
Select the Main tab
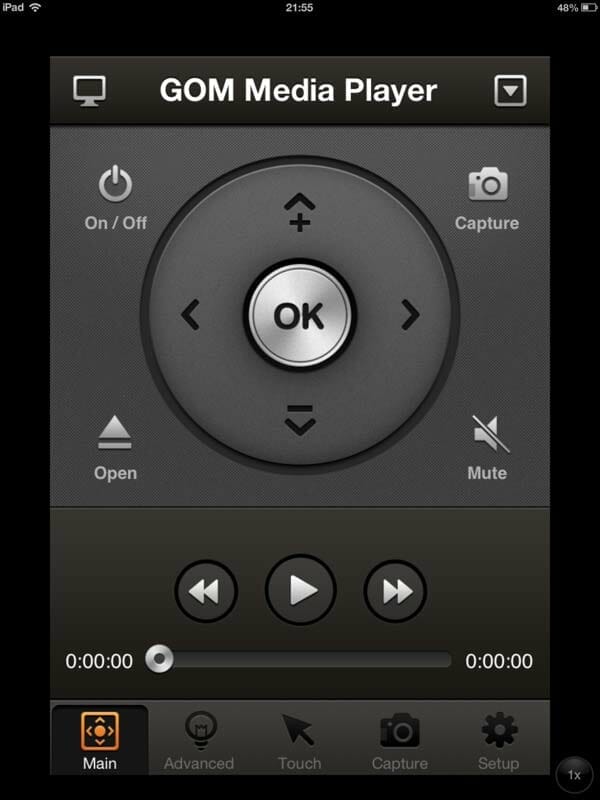click(100, 742)
